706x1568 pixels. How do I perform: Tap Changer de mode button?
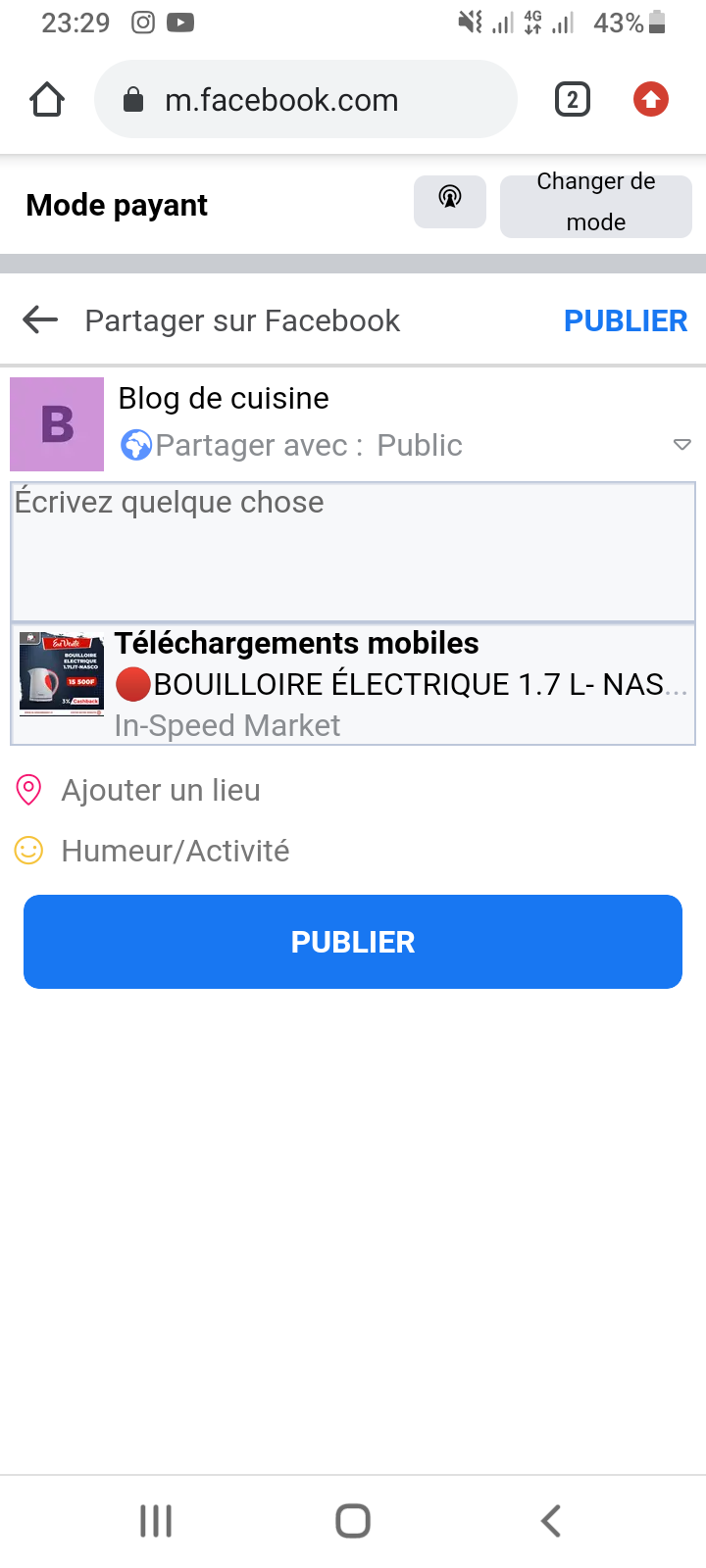(595, 203)
